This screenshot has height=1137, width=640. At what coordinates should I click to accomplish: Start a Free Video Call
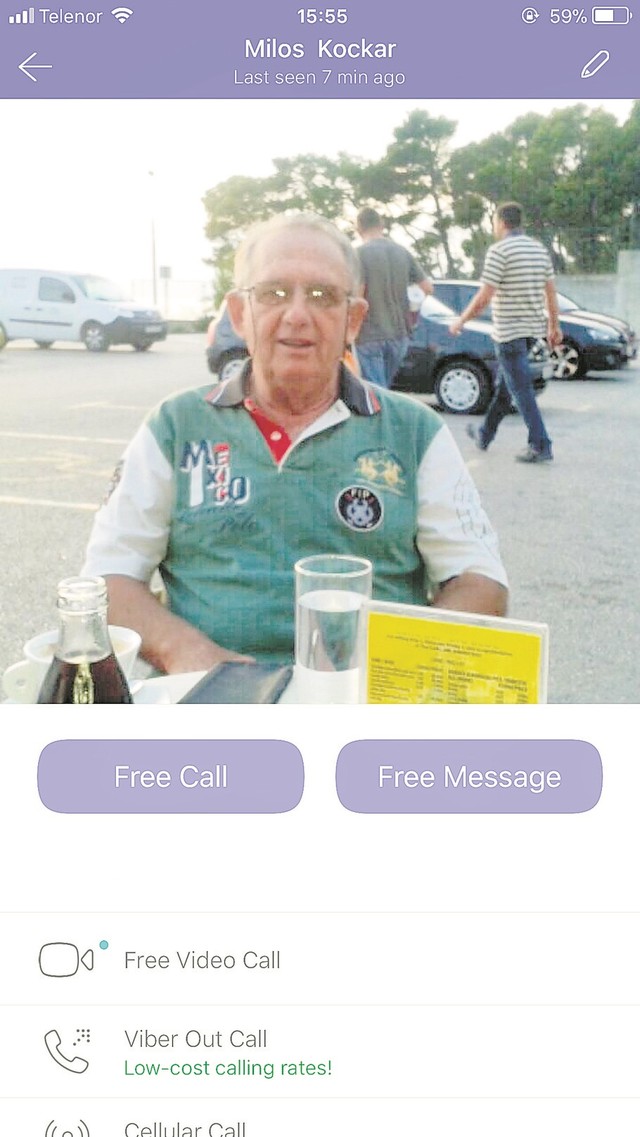[x=202, y=959]
